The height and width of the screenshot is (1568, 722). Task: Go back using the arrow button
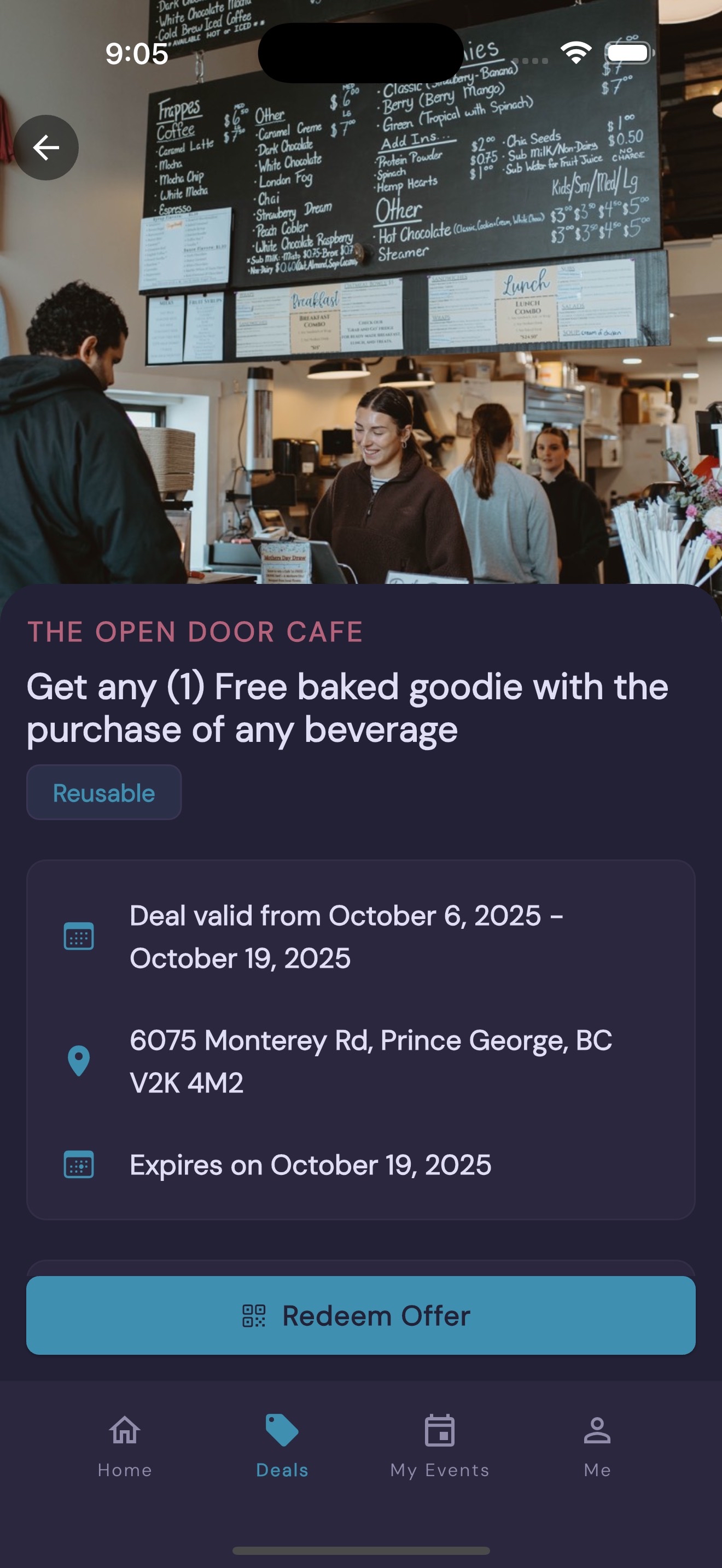46,147
